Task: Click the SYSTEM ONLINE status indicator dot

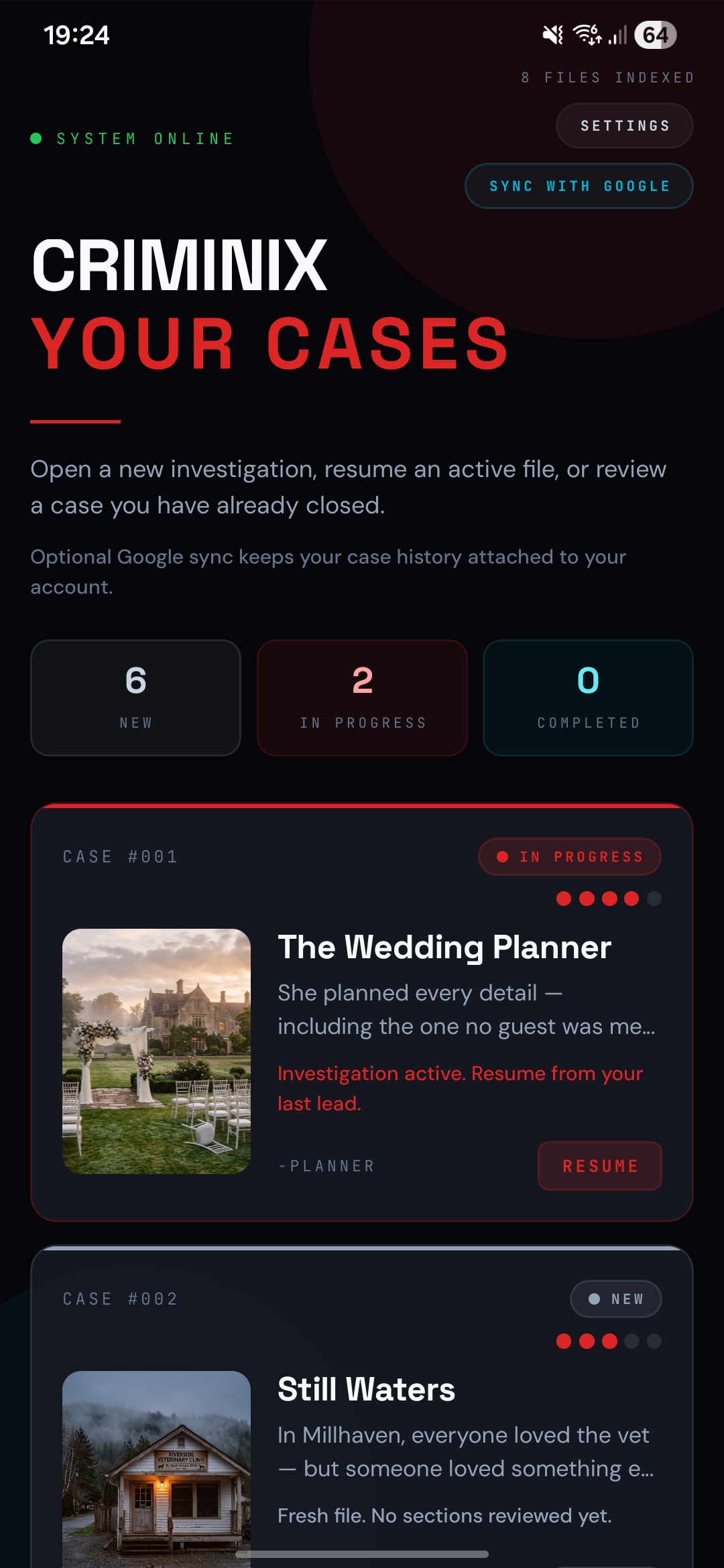Action: 36,139
